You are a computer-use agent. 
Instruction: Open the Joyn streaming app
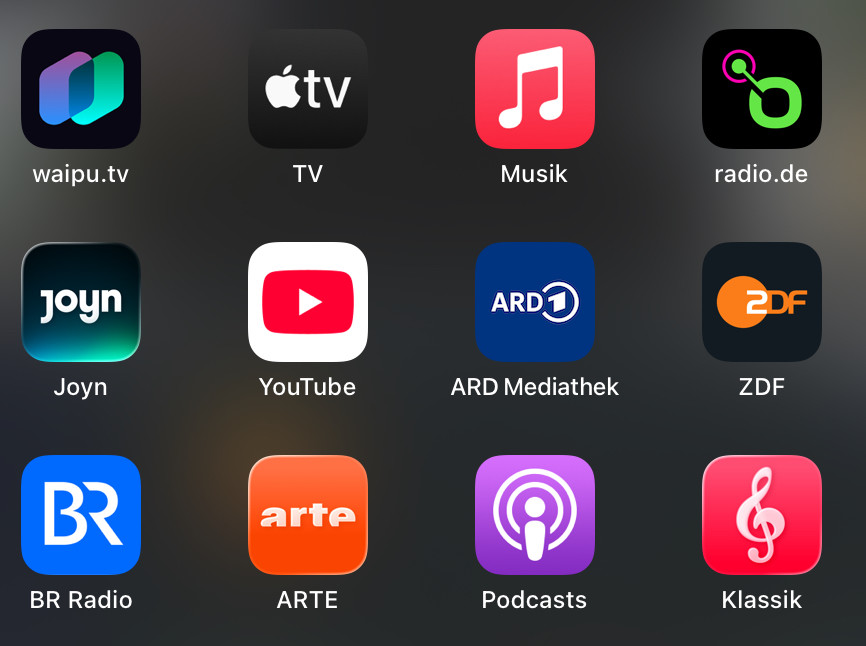pyautogui.click(x=81, y=302)
